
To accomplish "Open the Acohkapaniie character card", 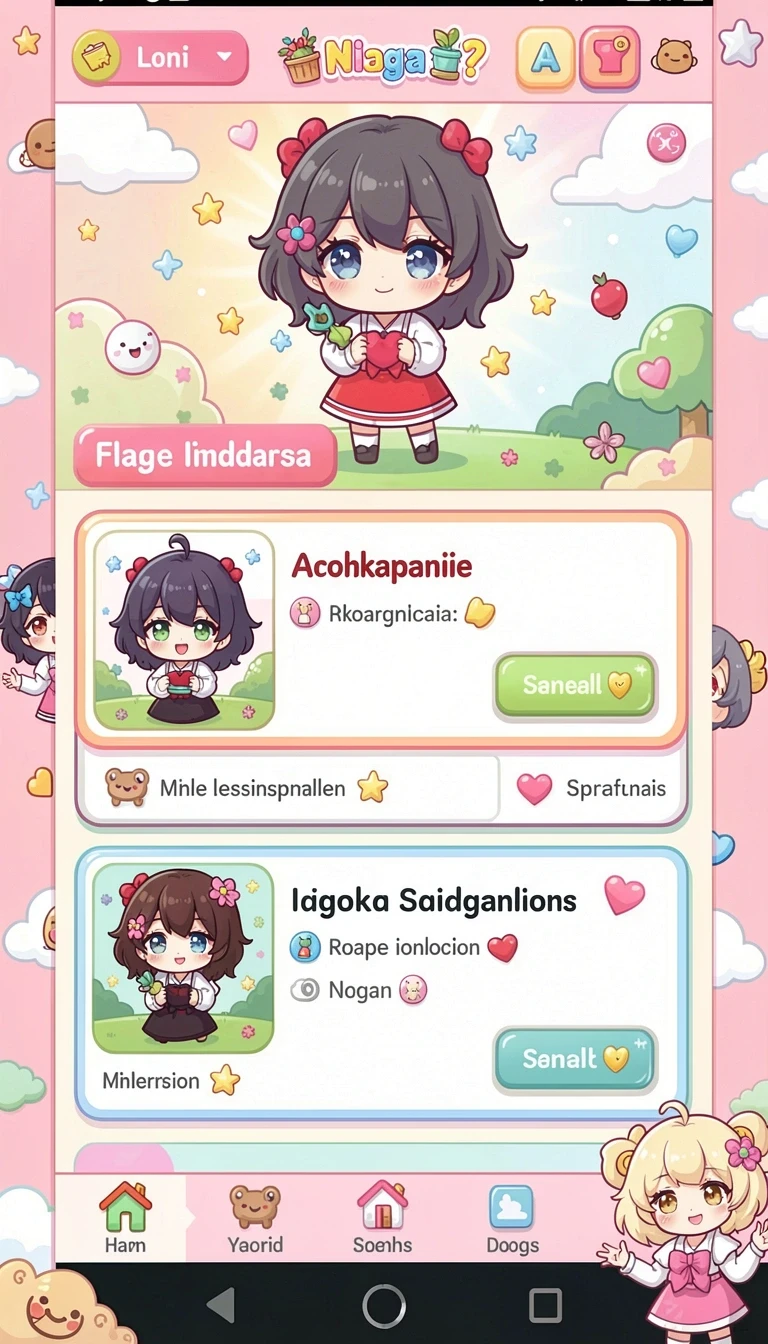I will pos(382,630).
